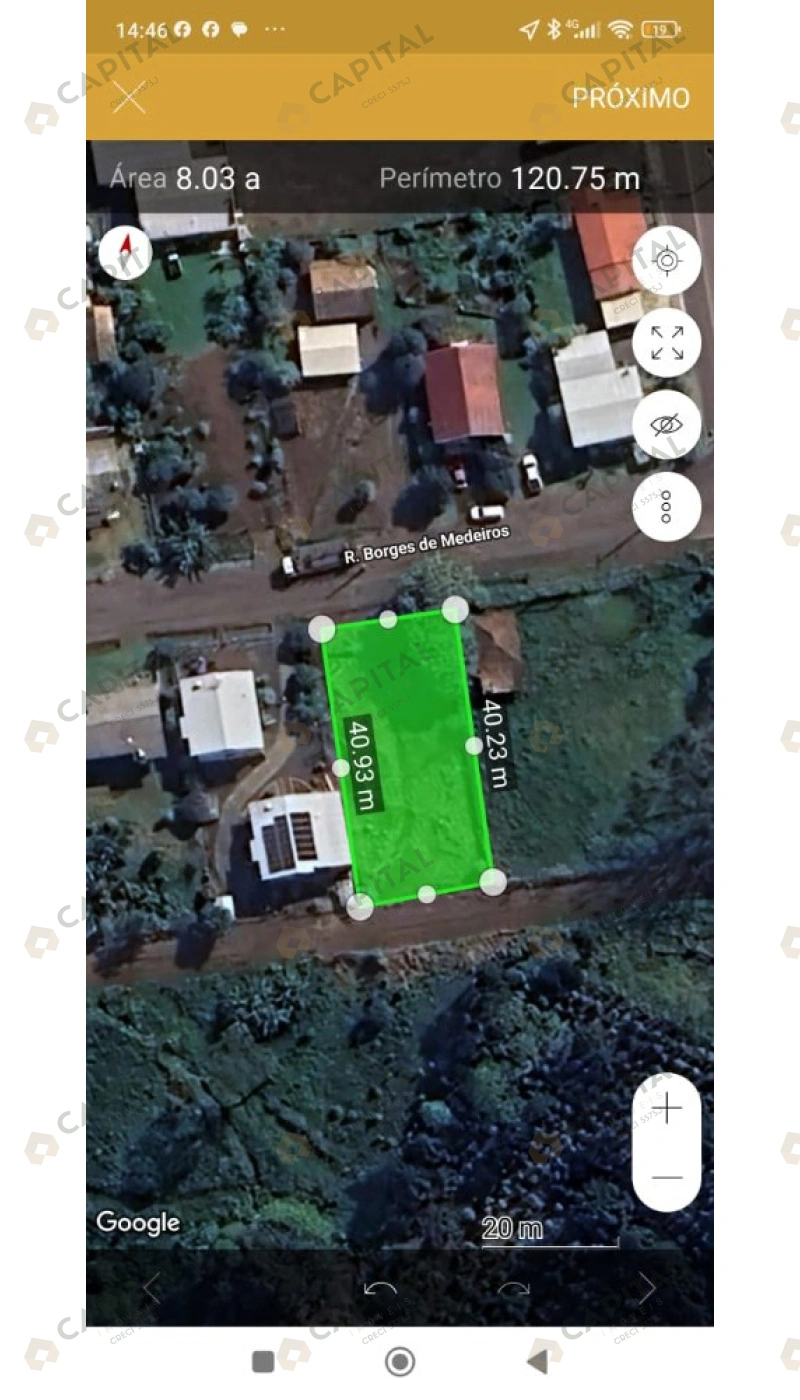Viewport: 800px width, 1400px height.
Task: Open recent apps with the square button
Action: [263, 1361]
